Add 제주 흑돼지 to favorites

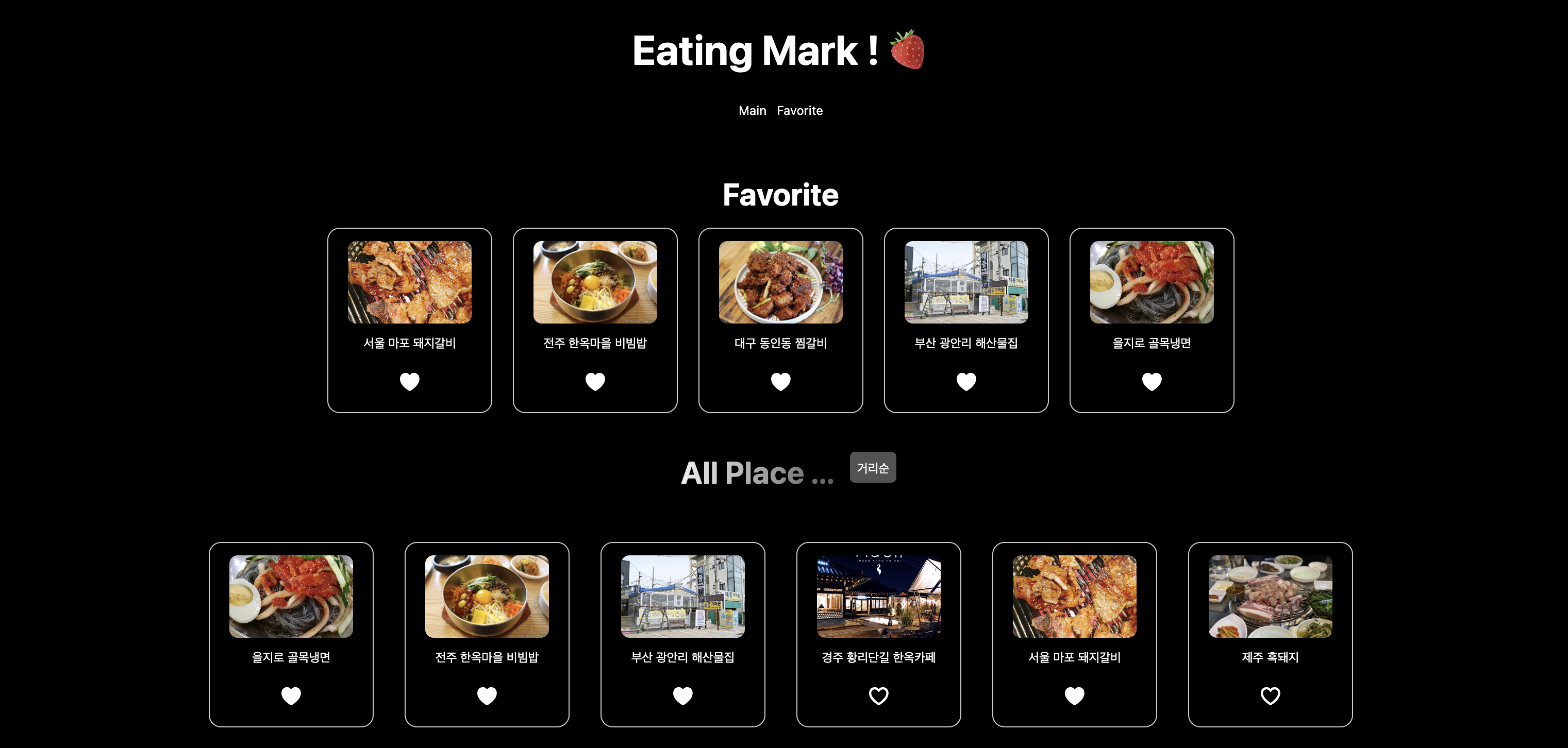pyautogui.click(x=1270, y=695)
